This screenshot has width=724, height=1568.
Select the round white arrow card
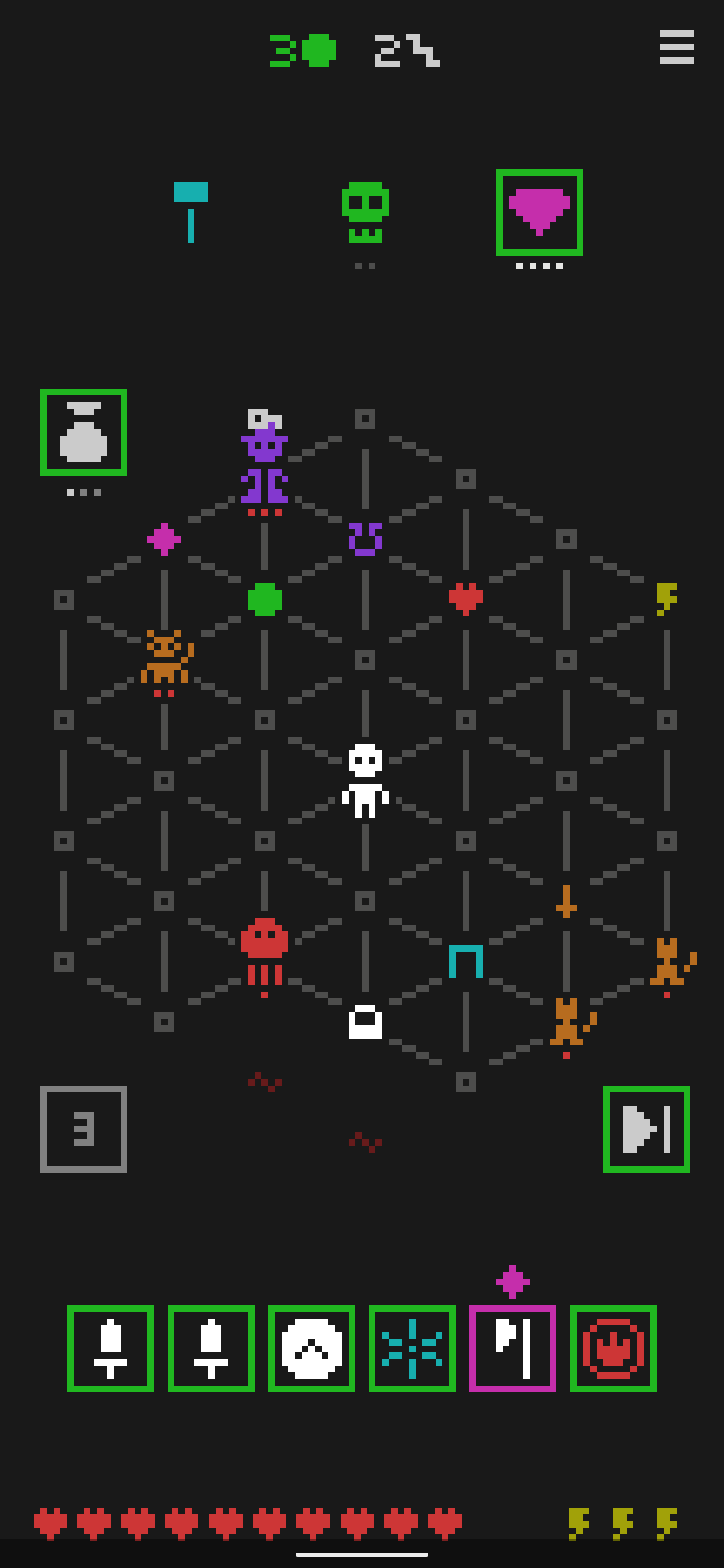pyautogui.click(x=312, y=1349)
